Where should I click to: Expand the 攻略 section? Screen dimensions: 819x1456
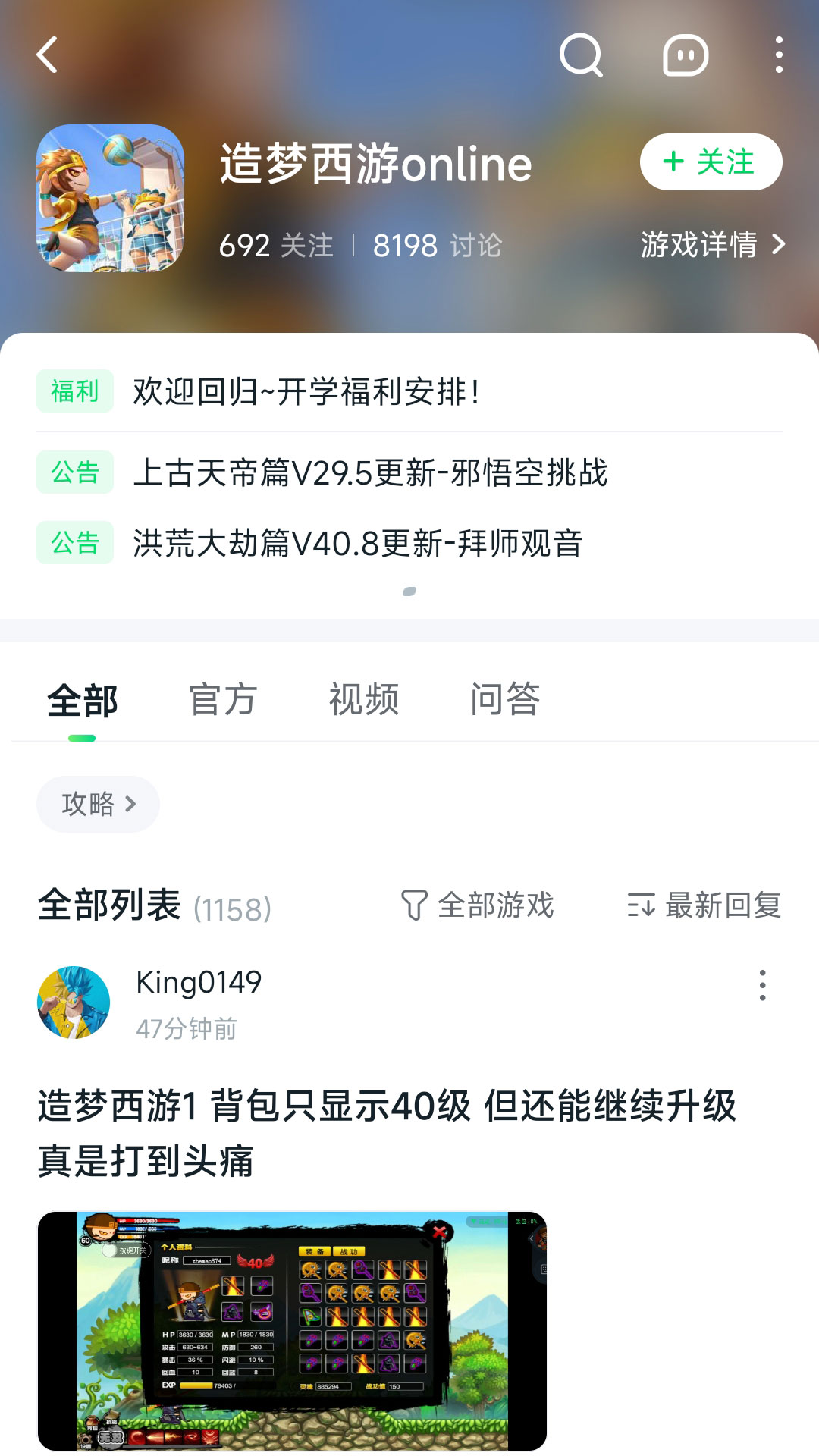[97, 804]
